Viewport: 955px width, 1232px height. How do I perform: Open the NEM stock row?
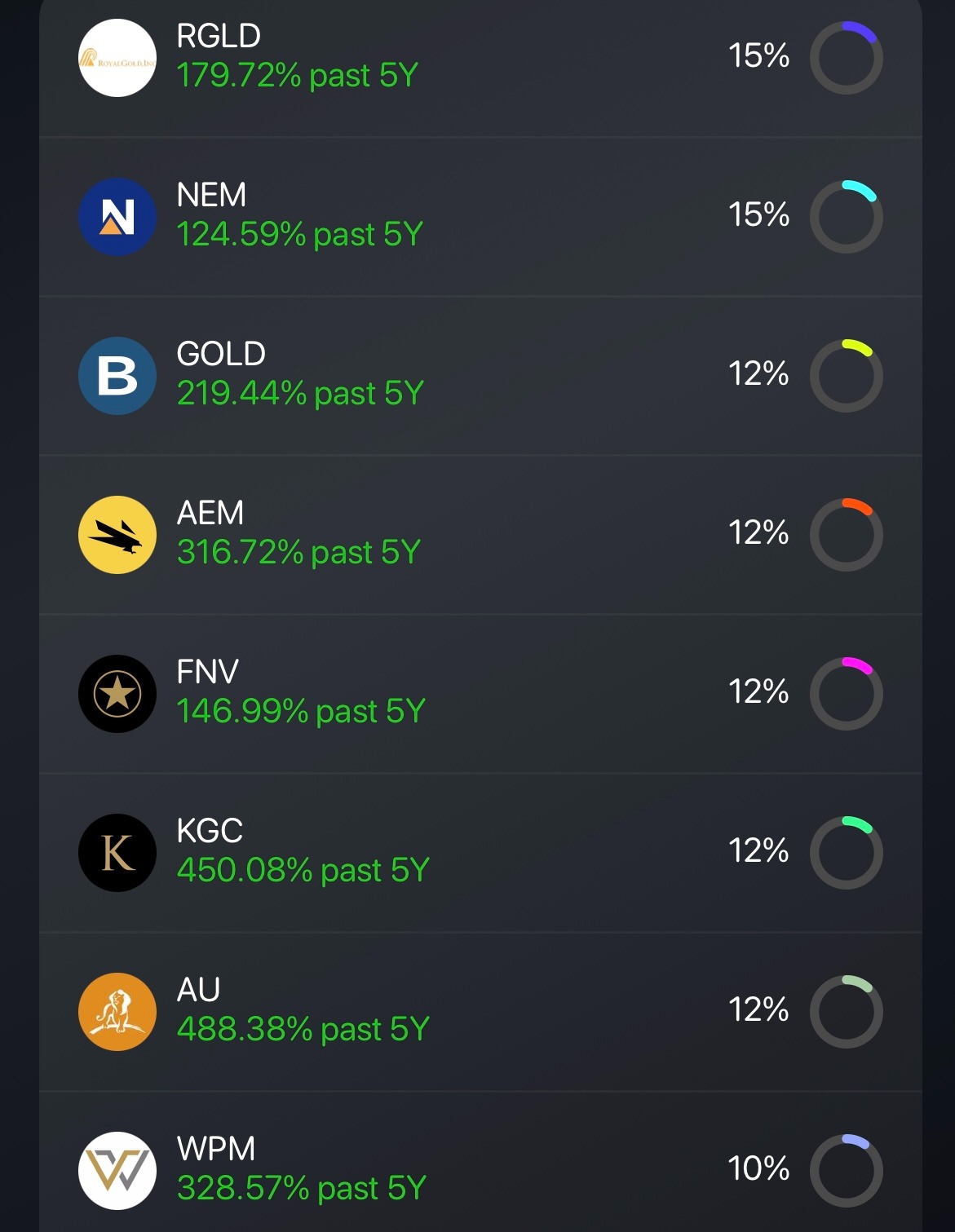tap(480, 217)
